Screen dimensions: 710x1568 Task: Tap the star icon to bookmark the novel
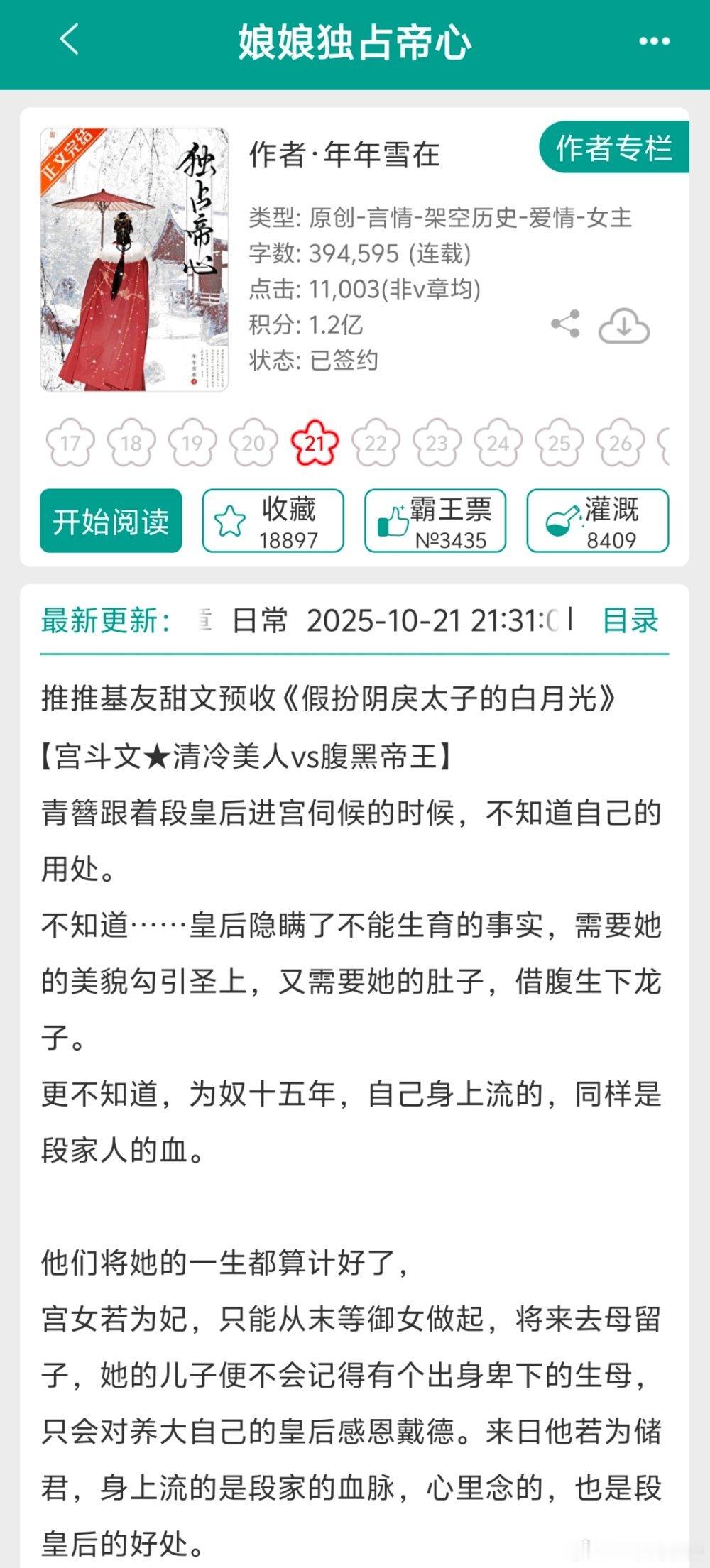click(x=231, y=520)
